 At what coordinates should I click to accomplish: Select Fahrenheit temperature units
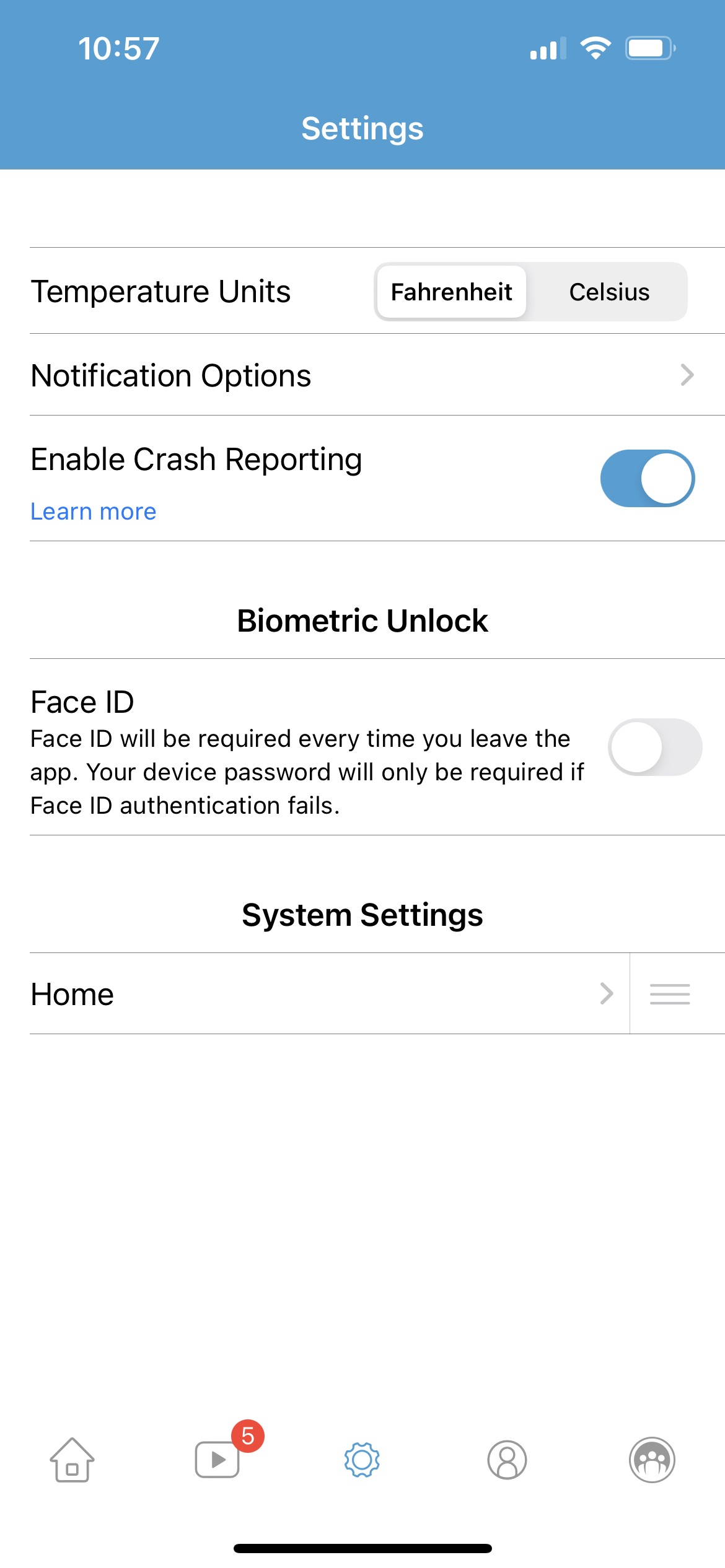tap(451, 292)
